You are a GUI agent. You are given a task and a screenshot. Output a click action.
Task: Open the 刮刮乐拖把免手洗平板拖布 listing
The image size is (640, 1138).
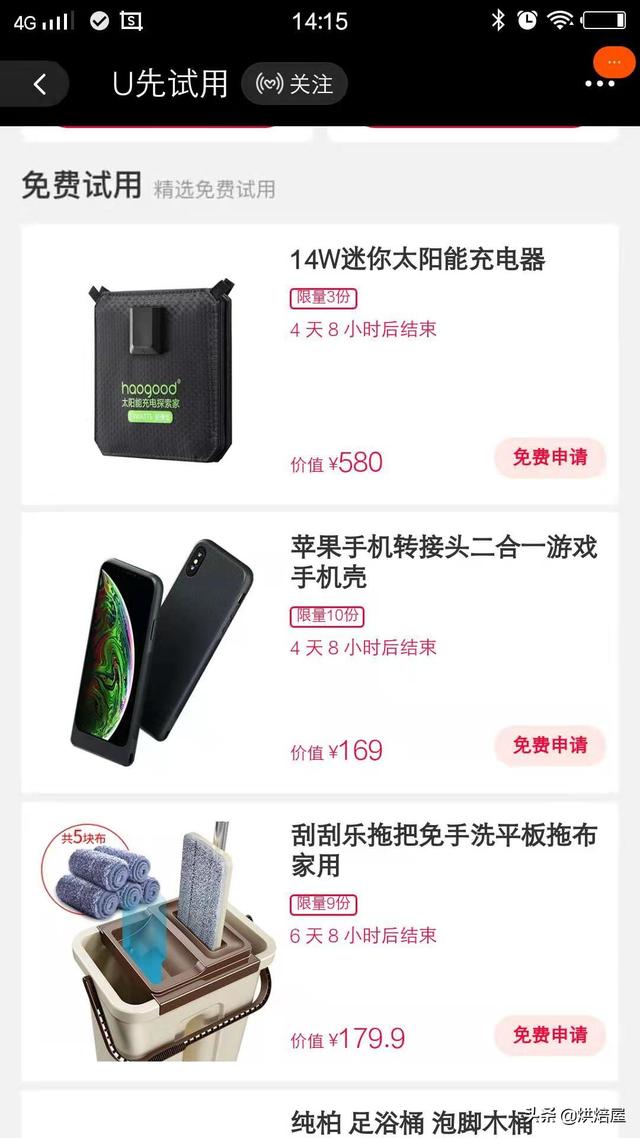tap(443, 849)
